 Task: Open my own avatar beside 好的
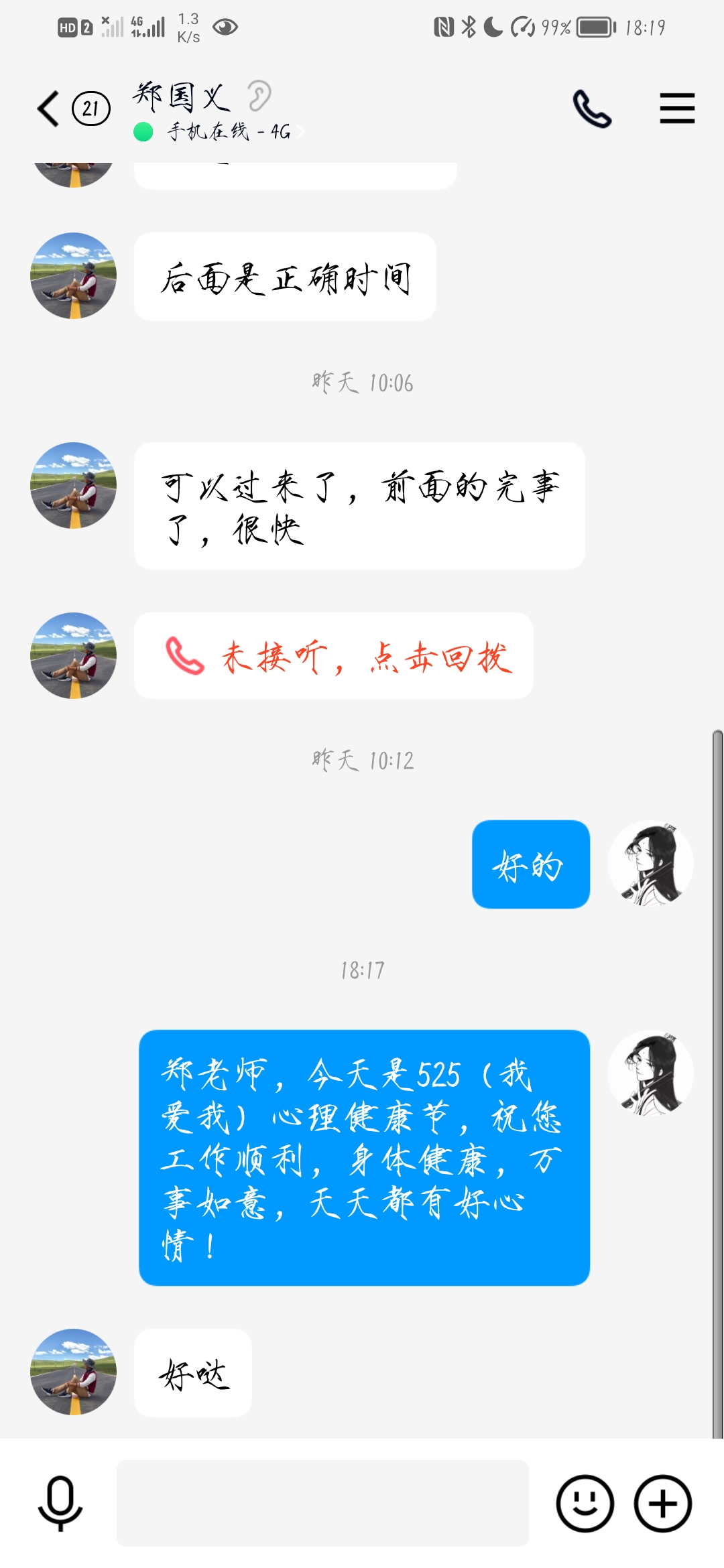[x=650, y=864]
